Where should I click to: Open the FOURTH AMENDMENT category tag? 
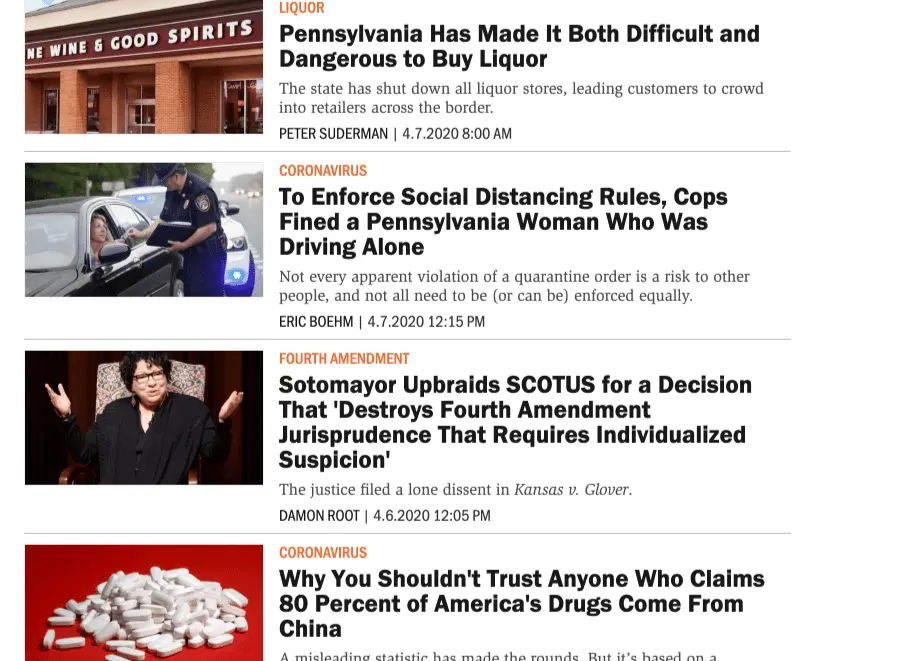[344, 359]
